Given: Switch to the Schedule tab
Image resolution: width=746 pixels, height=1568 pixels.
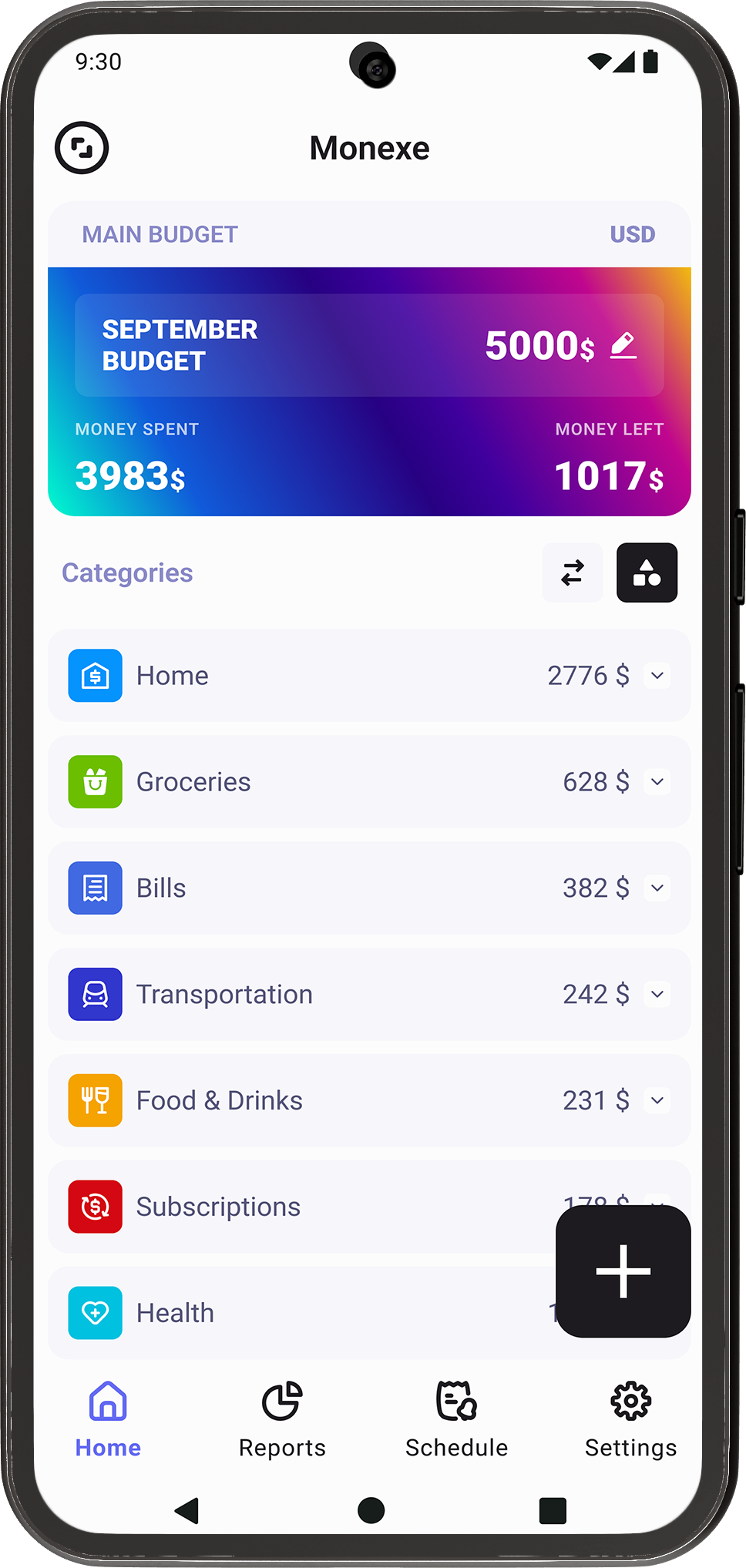Looking at the screenshot, I should (456, 1419).
